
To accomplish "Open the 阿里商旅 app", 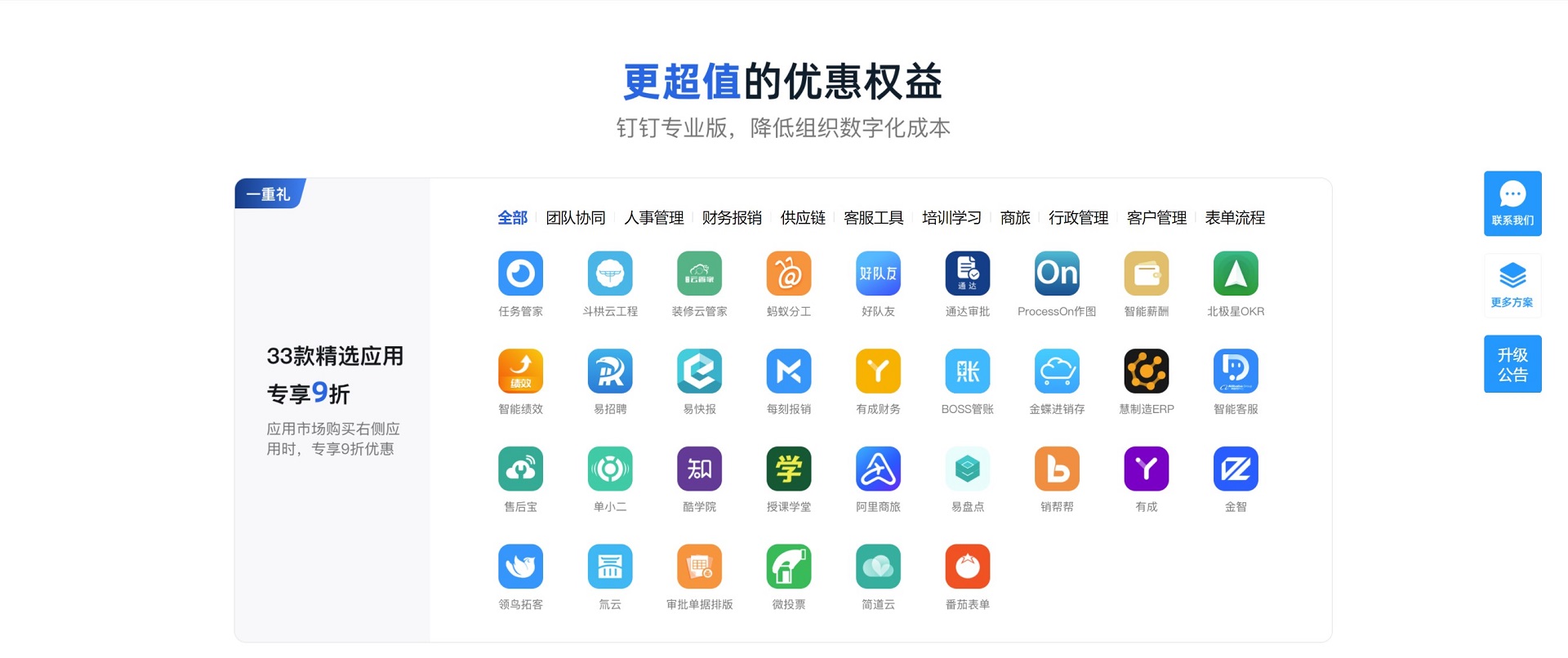I will [878, 469].
